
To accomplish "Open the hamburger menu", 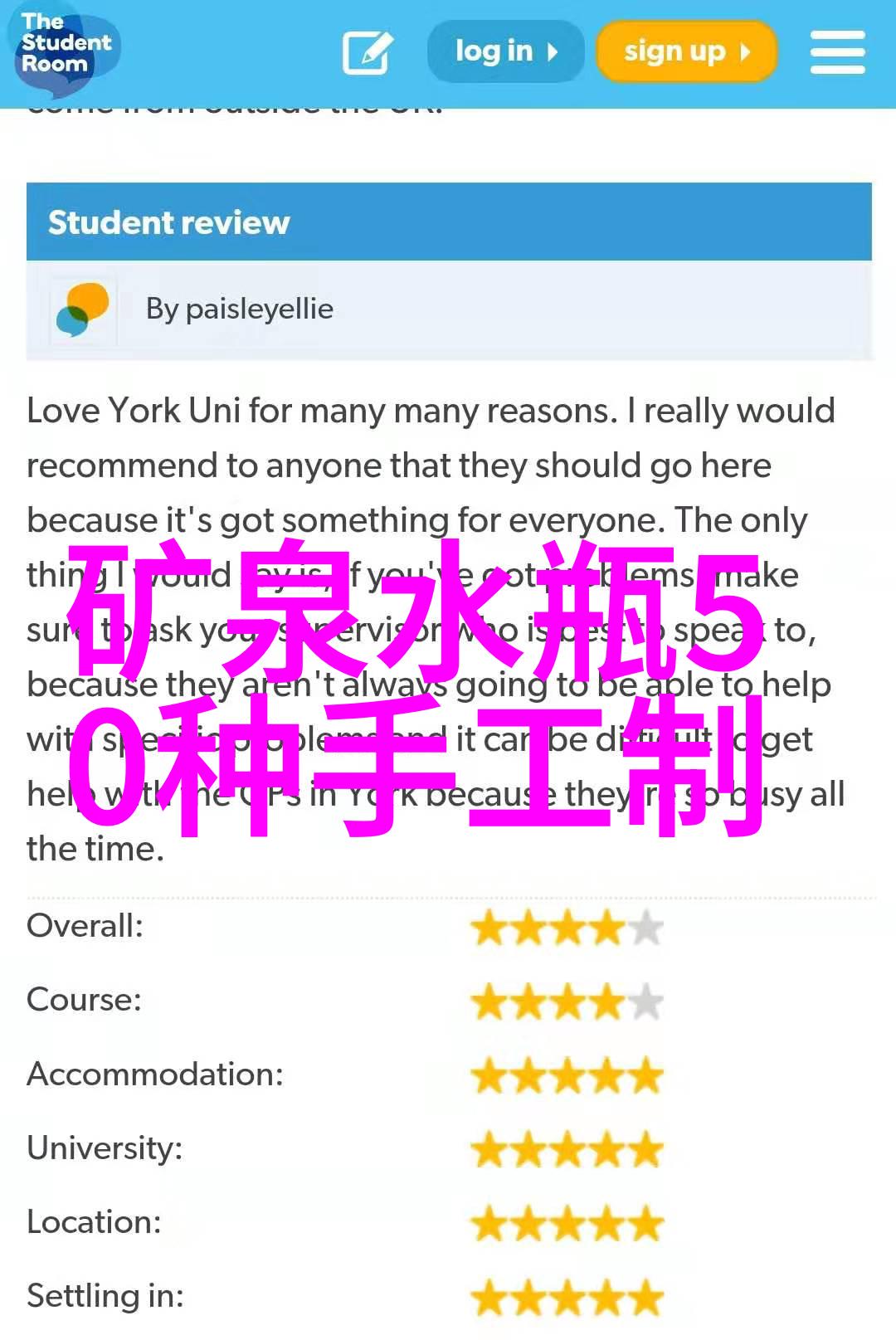I will pos(836,52).
